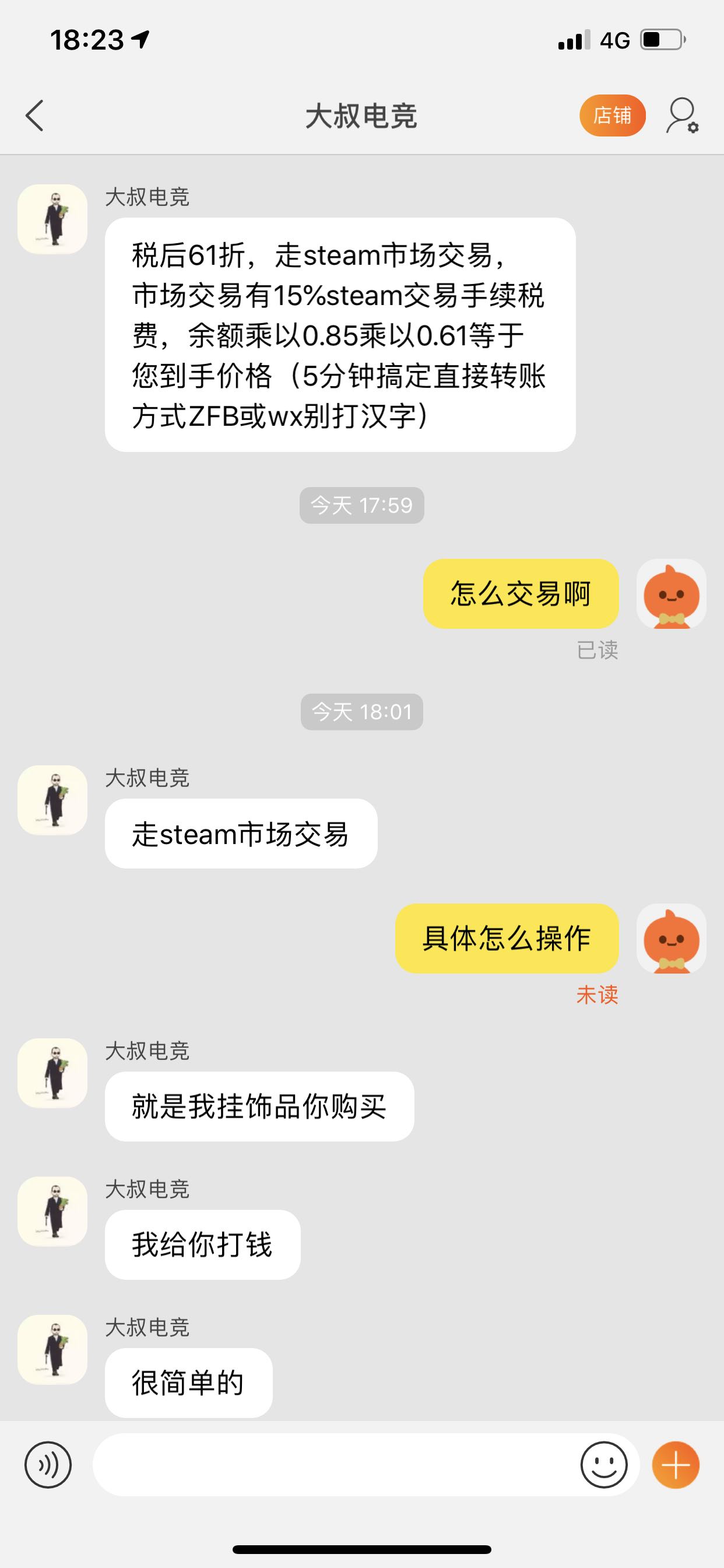Tap the back arrow to exit the chat
This screenshot has width=724, height=1568.
pos(34,115)
